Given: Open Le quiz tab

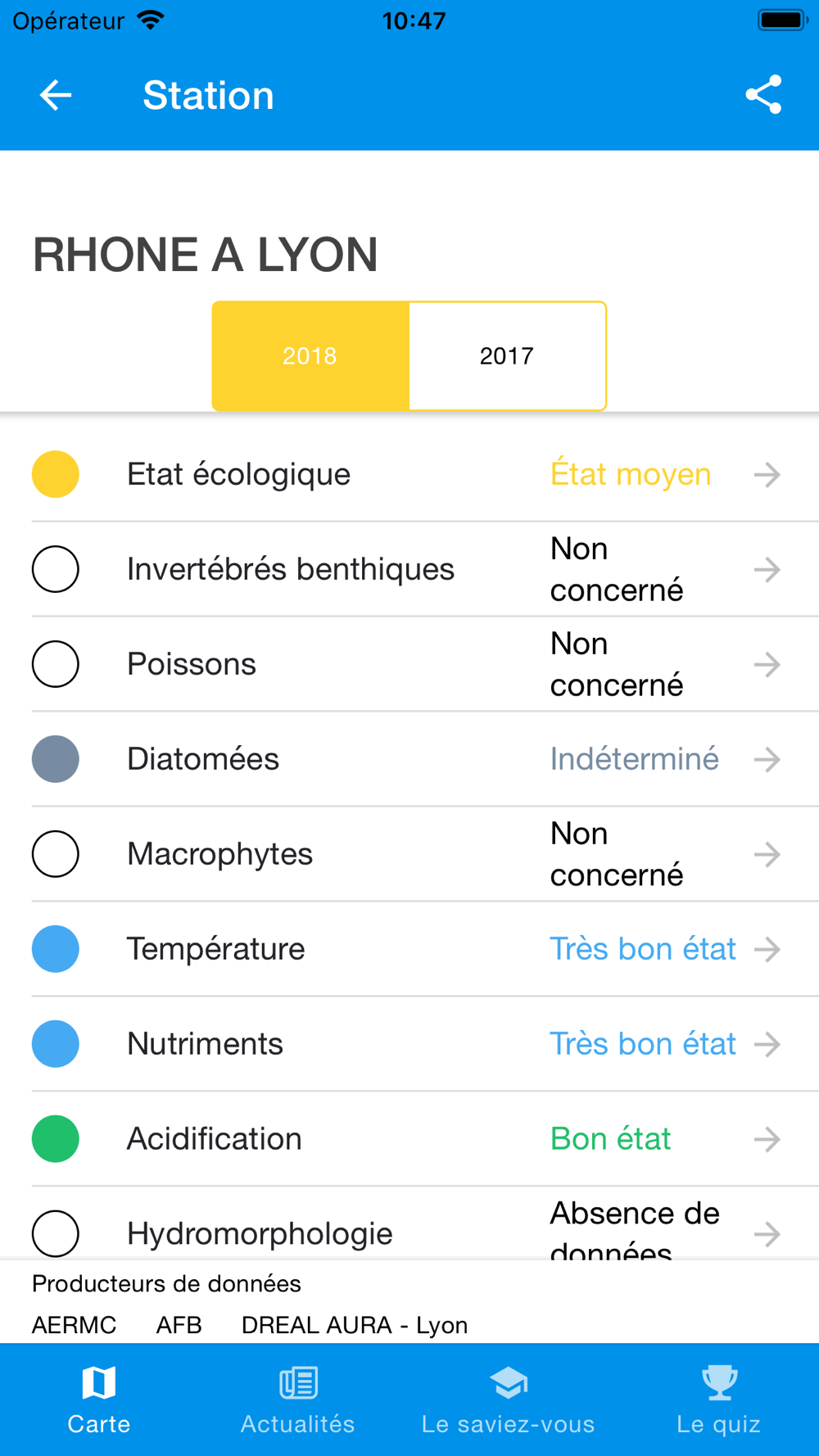Looking at the screenshot, I should click(719, 1399).
